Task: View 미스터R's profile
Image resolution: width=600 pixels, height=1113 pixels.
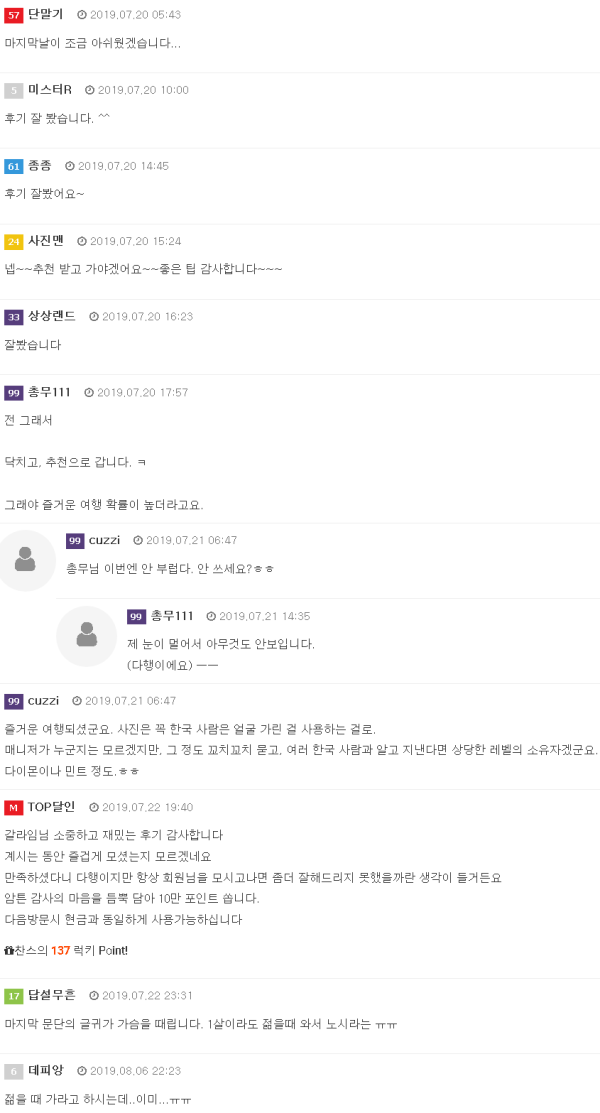Action: pyautogui.click(x=49, y=90)
